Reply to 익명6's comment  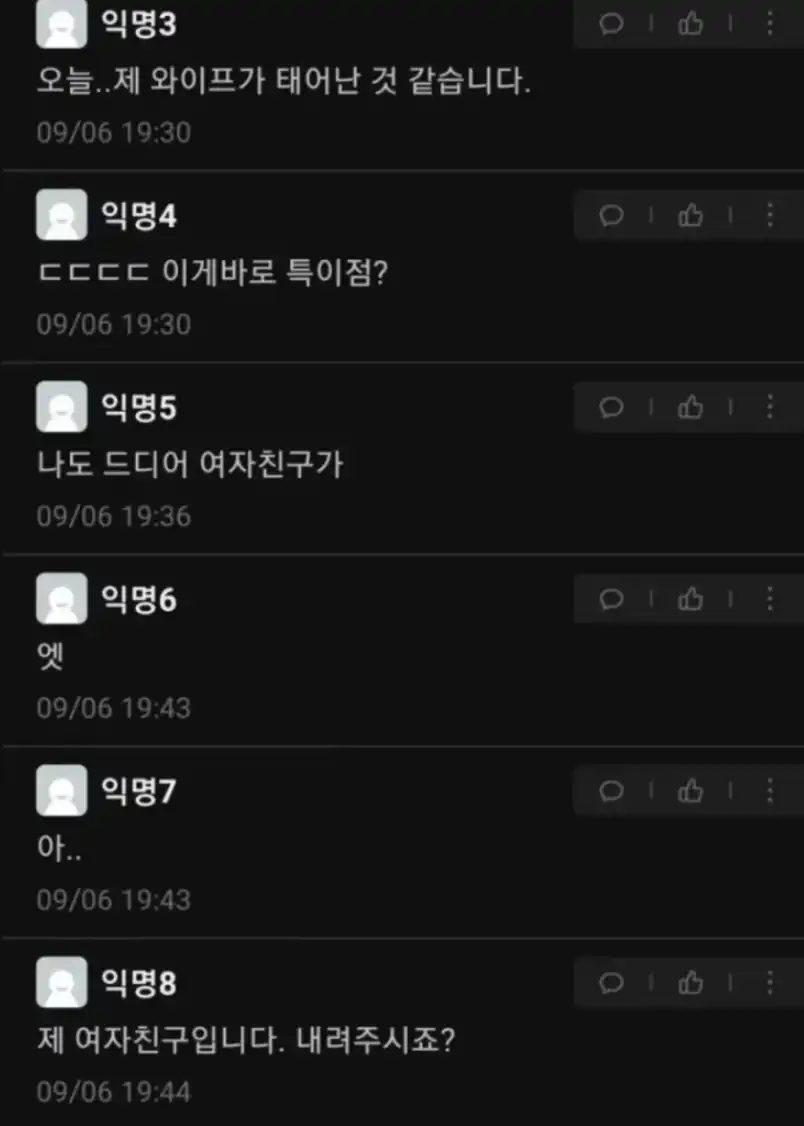point(611,599)
